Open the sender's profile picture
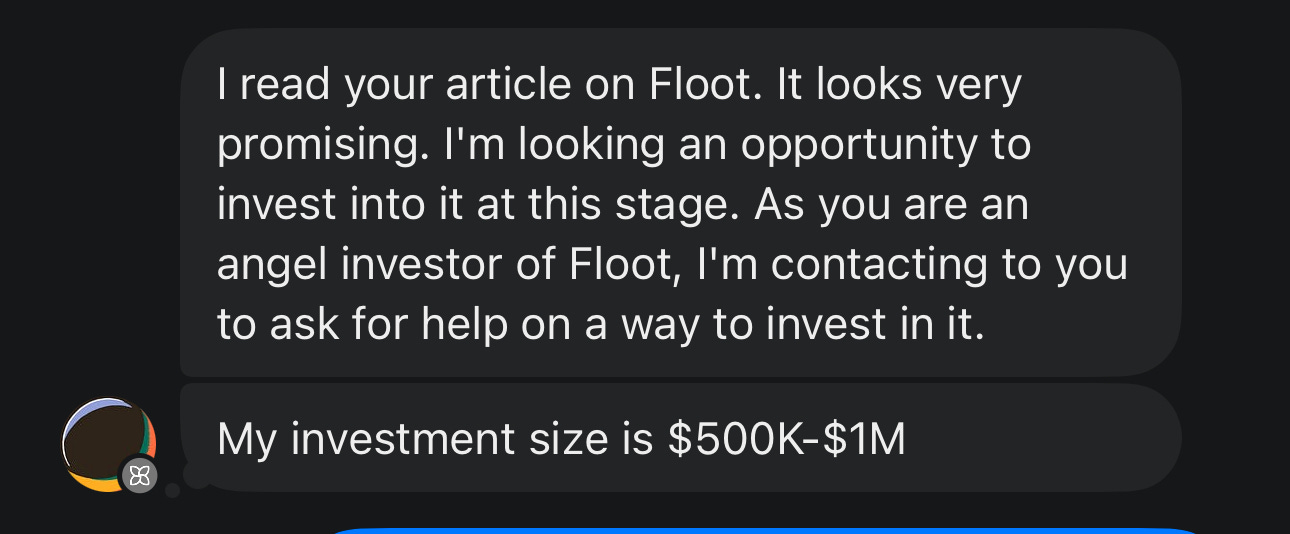1290x534 pixels. coord(107,443)
